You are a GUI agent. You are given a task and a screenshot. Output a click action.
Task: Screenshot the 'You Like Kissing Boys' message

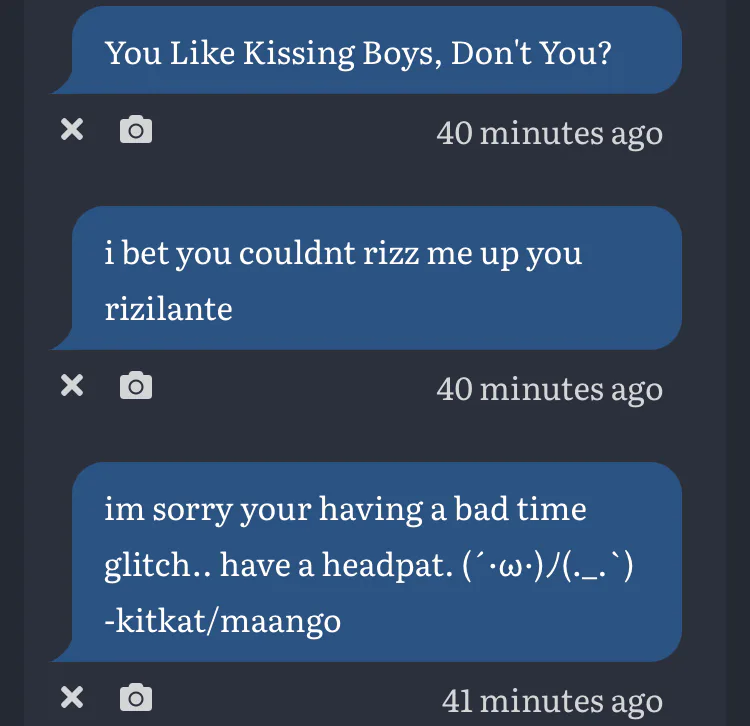point(136,130)
